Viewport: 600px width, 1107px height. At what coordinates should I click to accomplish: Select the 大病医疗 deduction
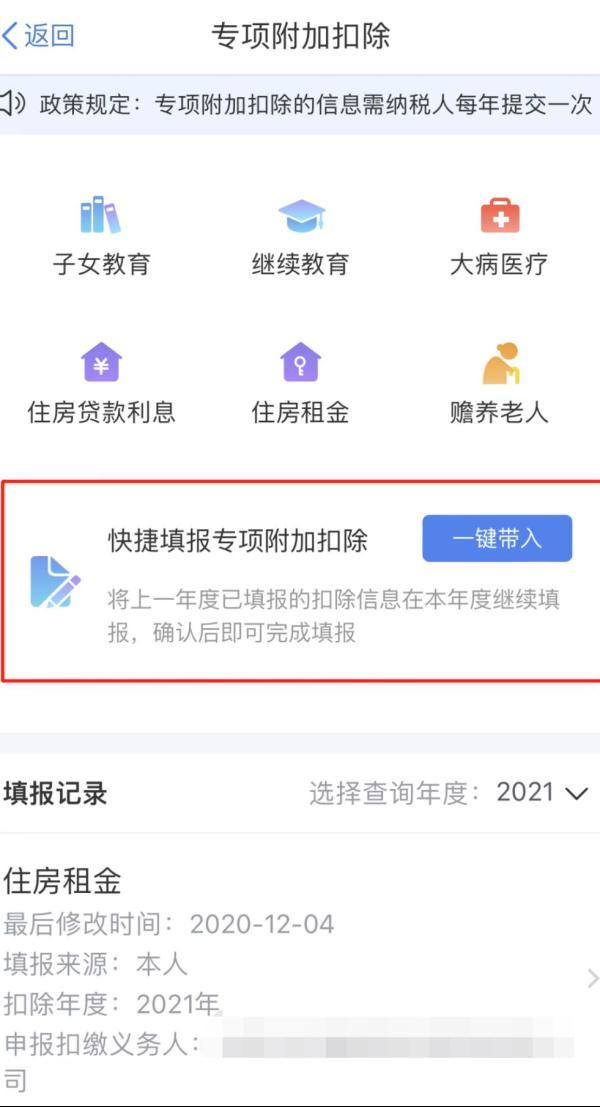point(499,236)
